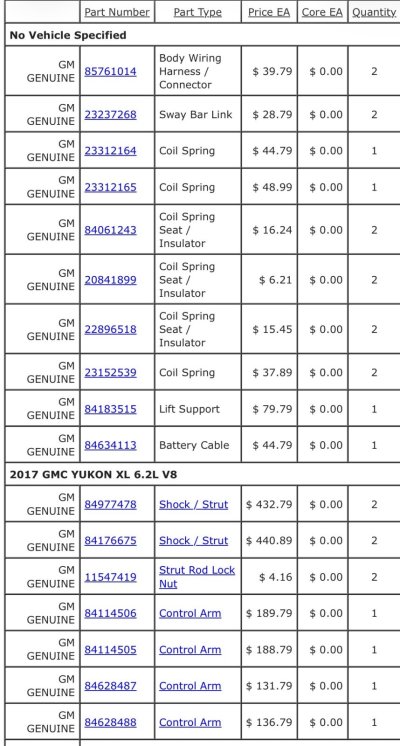Open battery cable part 84634113
The width and height of the screenshot is (400, 746).
tap(110, 445)
